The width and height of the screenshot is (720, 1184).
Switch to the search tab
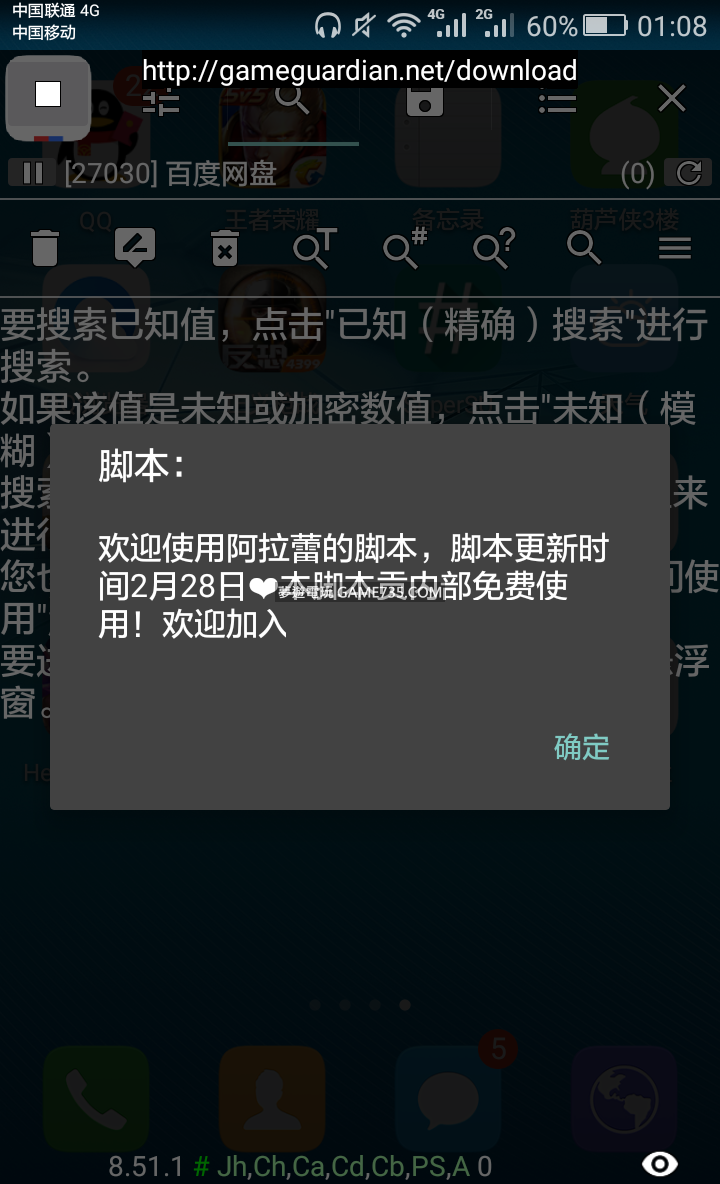[292, 100]
